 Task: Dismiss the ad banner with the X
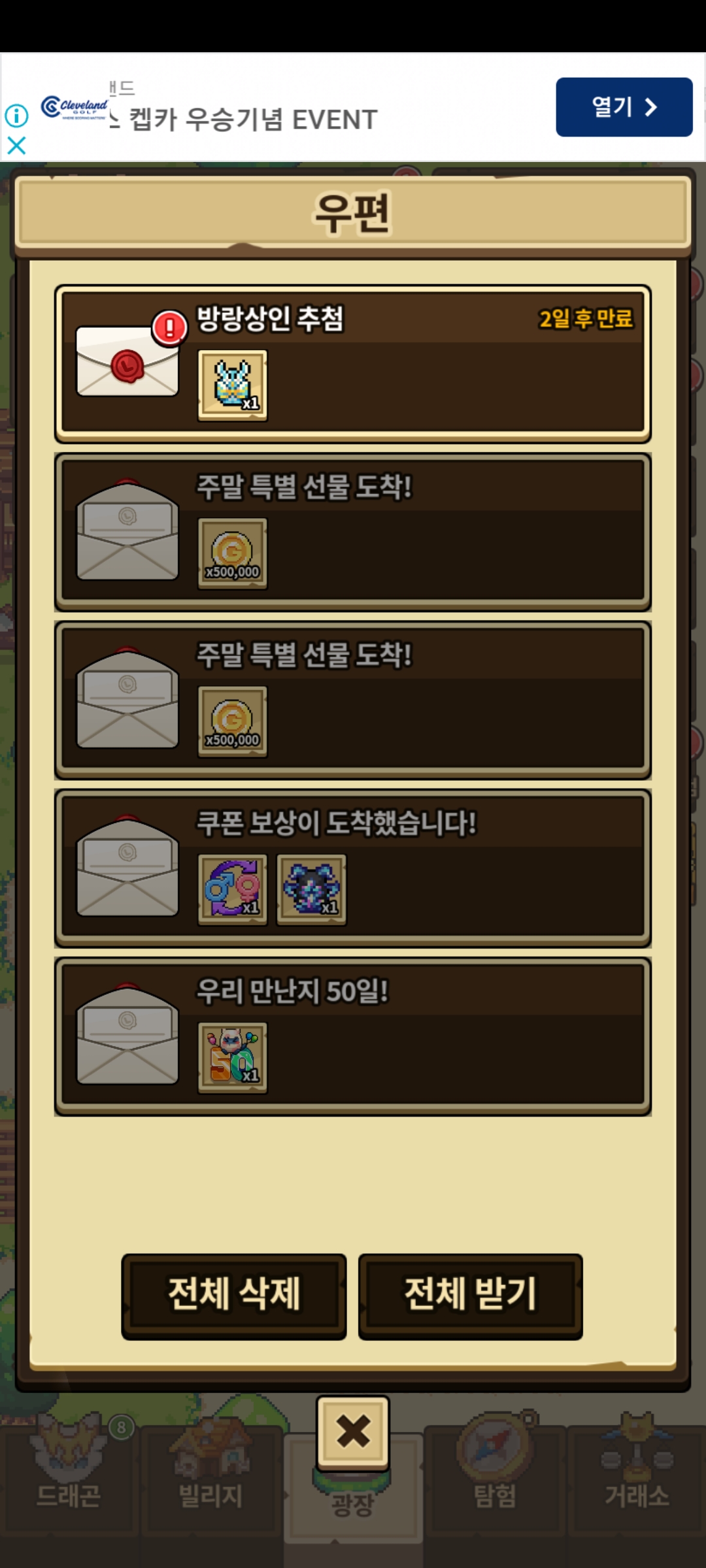pos(16,145)
